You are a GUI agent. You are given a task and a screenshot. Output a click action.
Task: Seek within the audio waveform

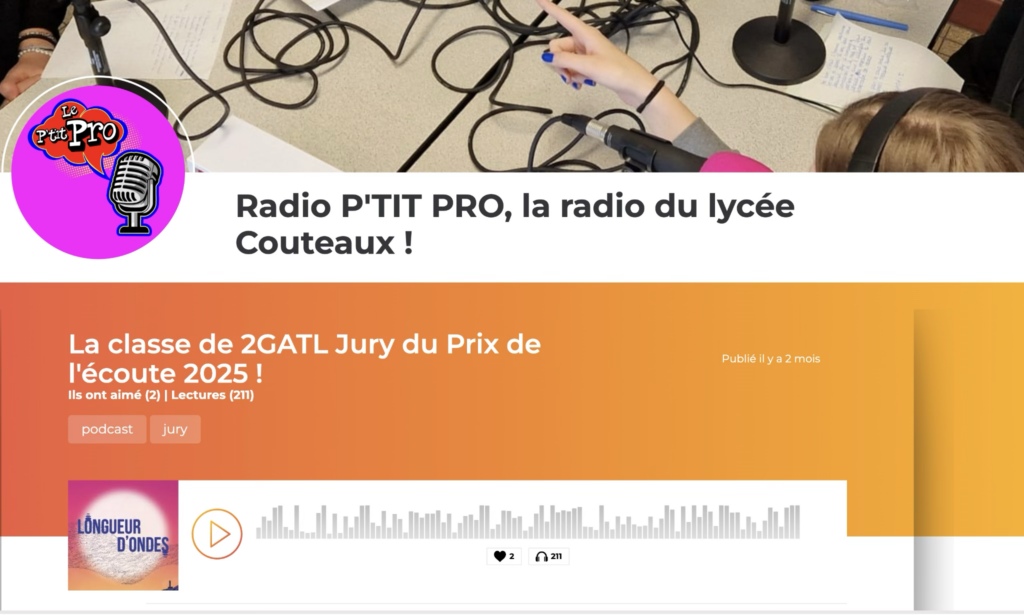point(527,522)
